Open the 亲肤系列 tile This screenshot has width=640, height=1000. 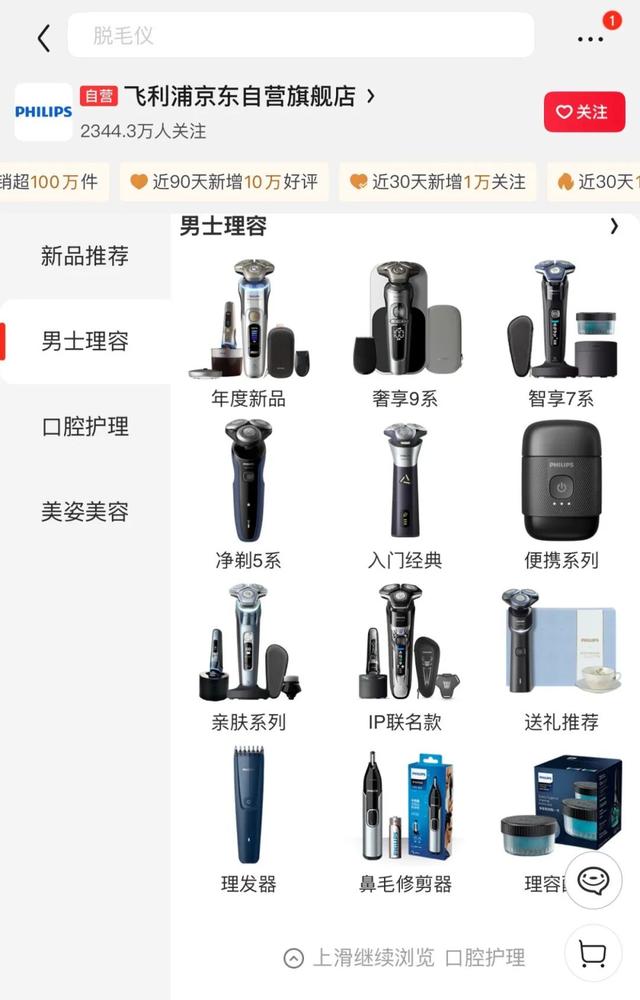(248, 657)
